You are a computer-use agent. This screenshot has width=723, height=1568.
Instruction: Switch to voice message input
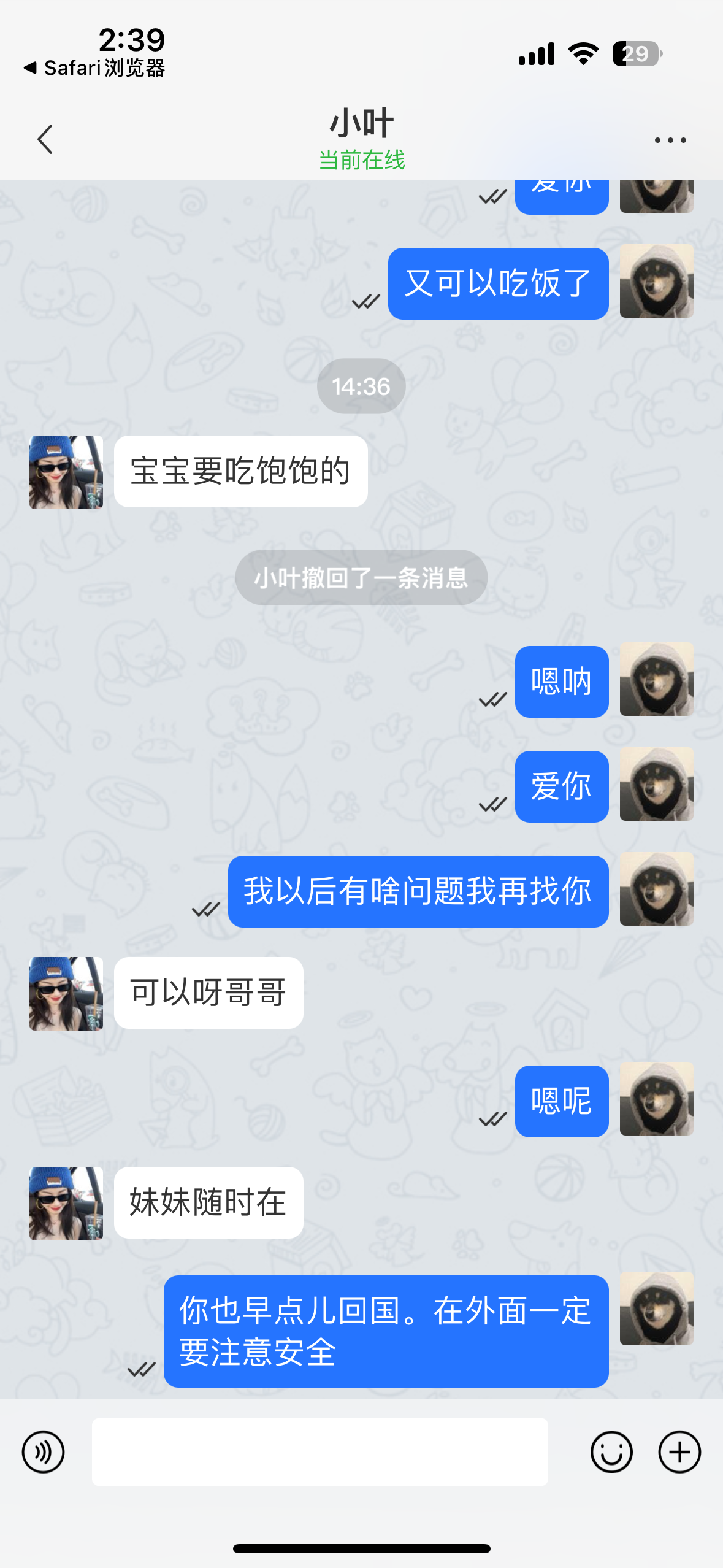pos(43,1452)
